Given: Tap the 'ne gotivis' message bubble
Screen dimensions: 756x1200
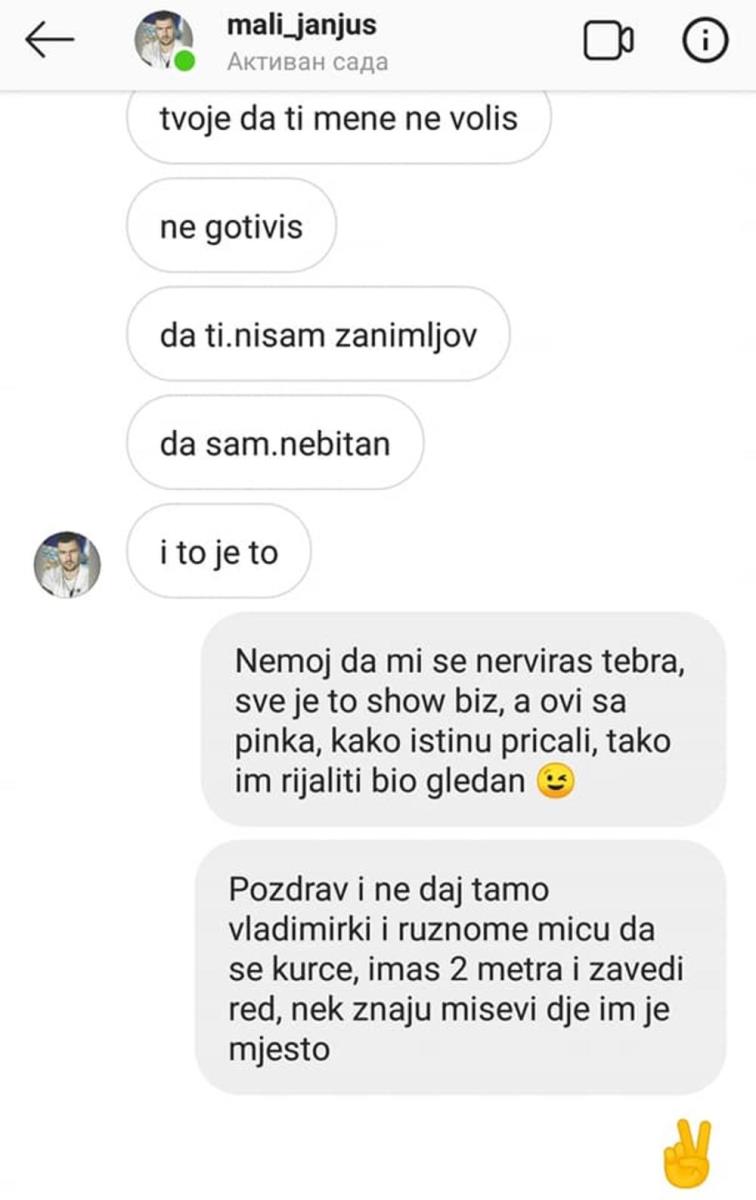Looking at the screenshot, I should click(230, 226).
